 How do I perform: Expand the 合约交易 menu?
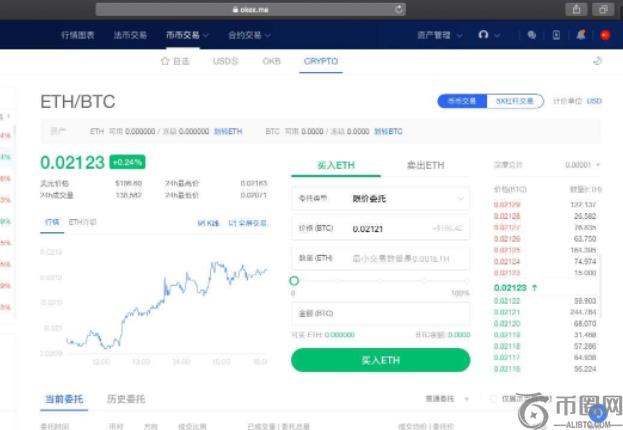click(248, 35)
